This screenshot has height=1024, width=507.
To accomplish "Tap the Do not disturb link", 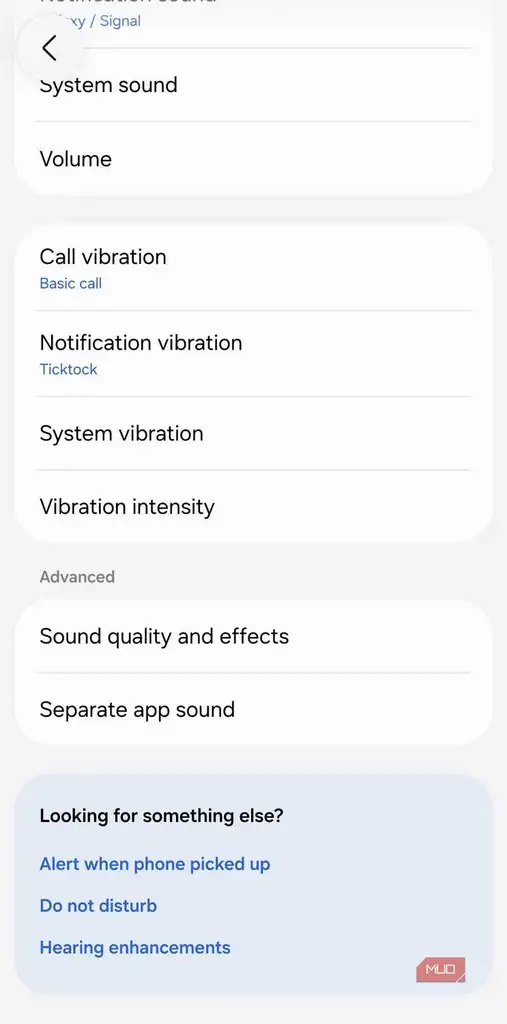I will point(98,906).
